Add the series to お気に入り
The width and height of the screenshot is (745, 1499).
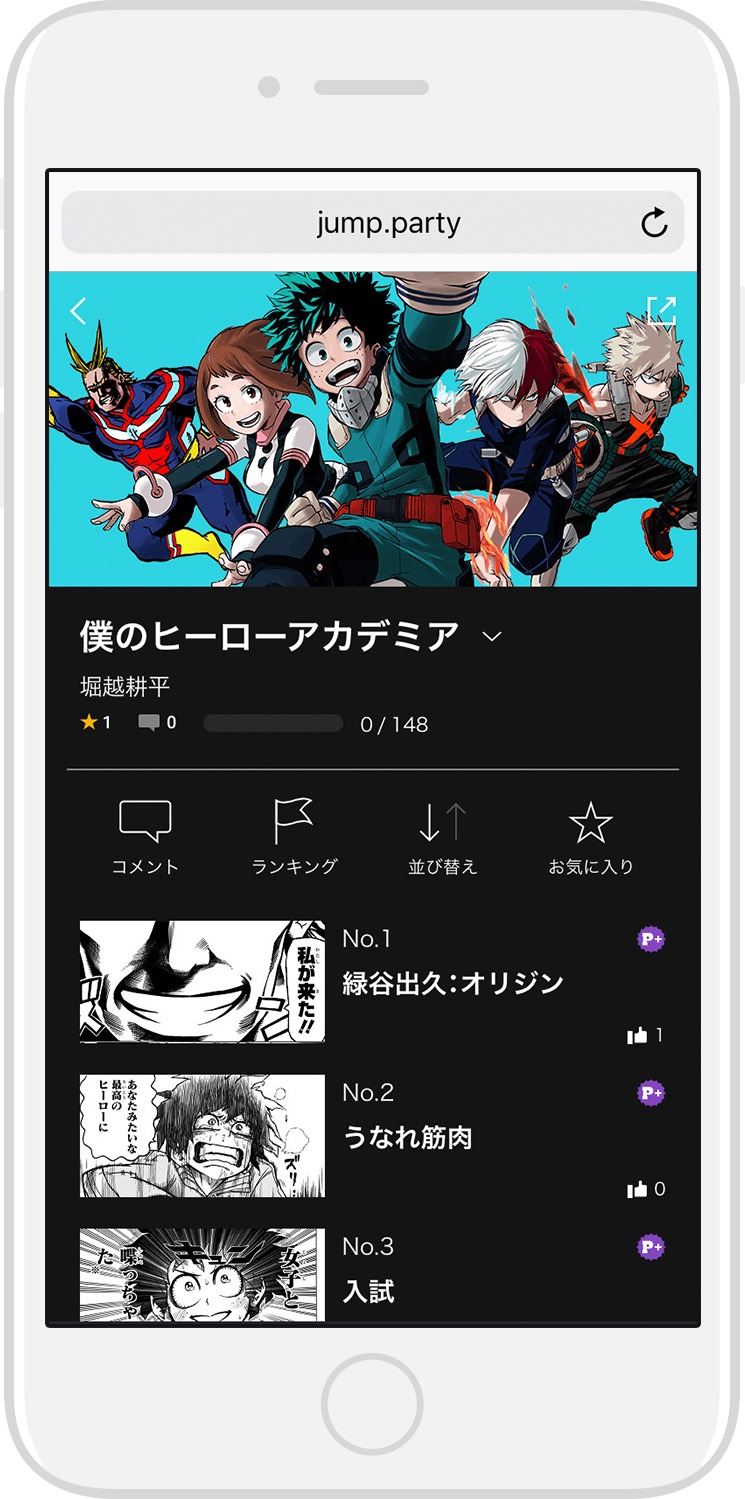pos(590,837)
